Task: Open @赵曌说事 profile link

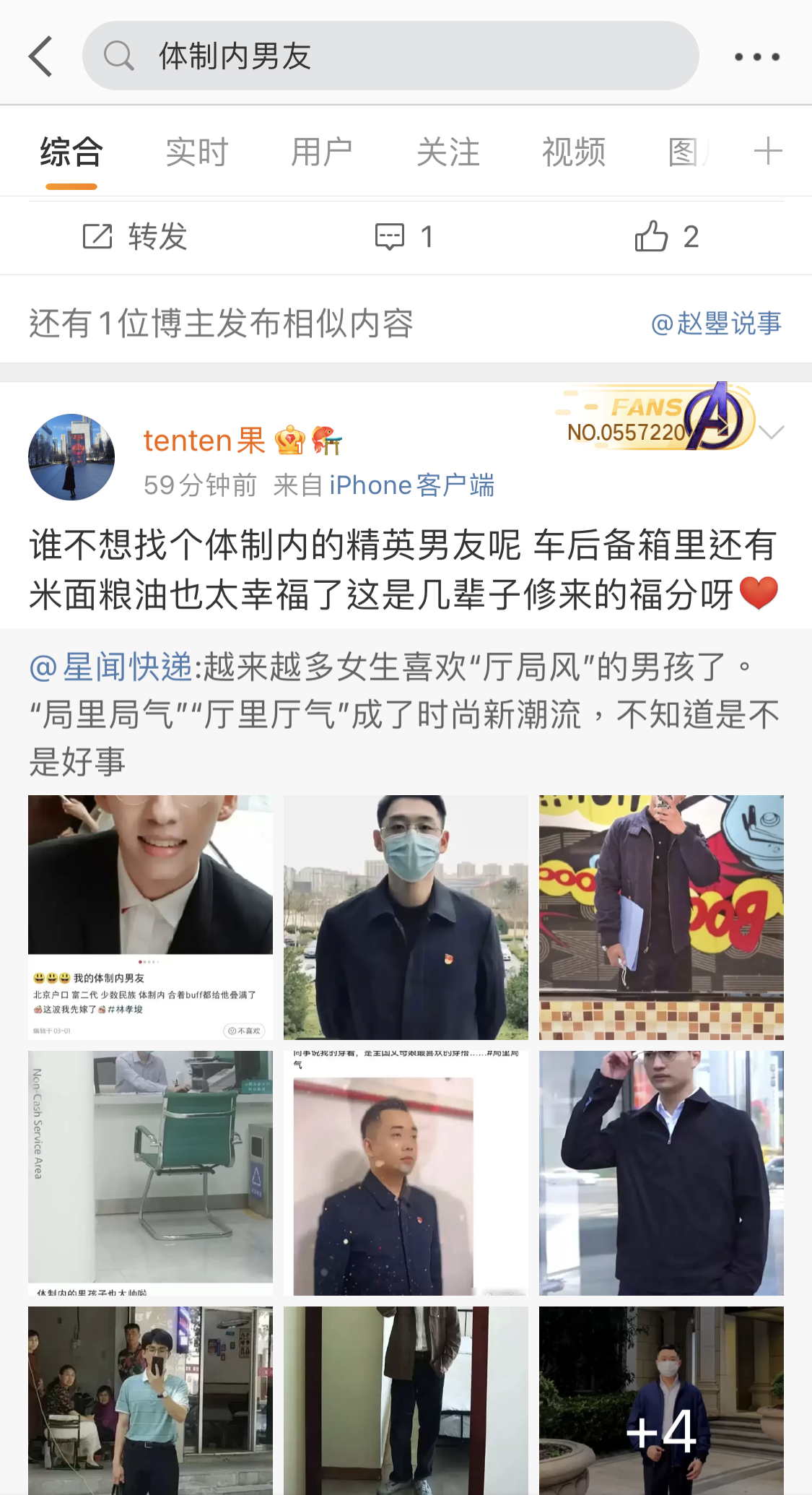Action: point(716,324)
